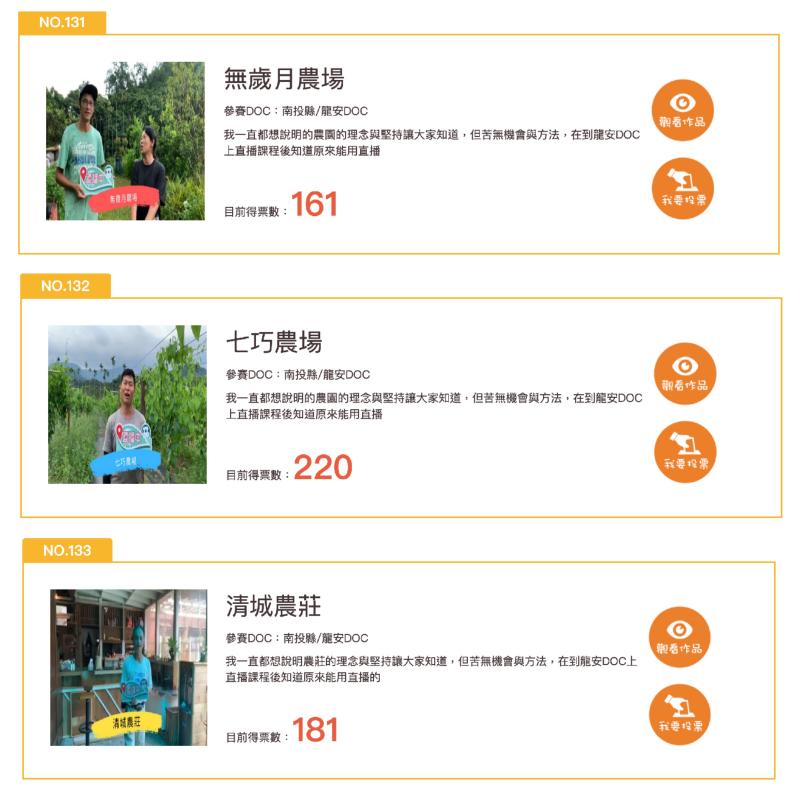Open the 清城農莊 video thumbnail

tap(129, 667)
